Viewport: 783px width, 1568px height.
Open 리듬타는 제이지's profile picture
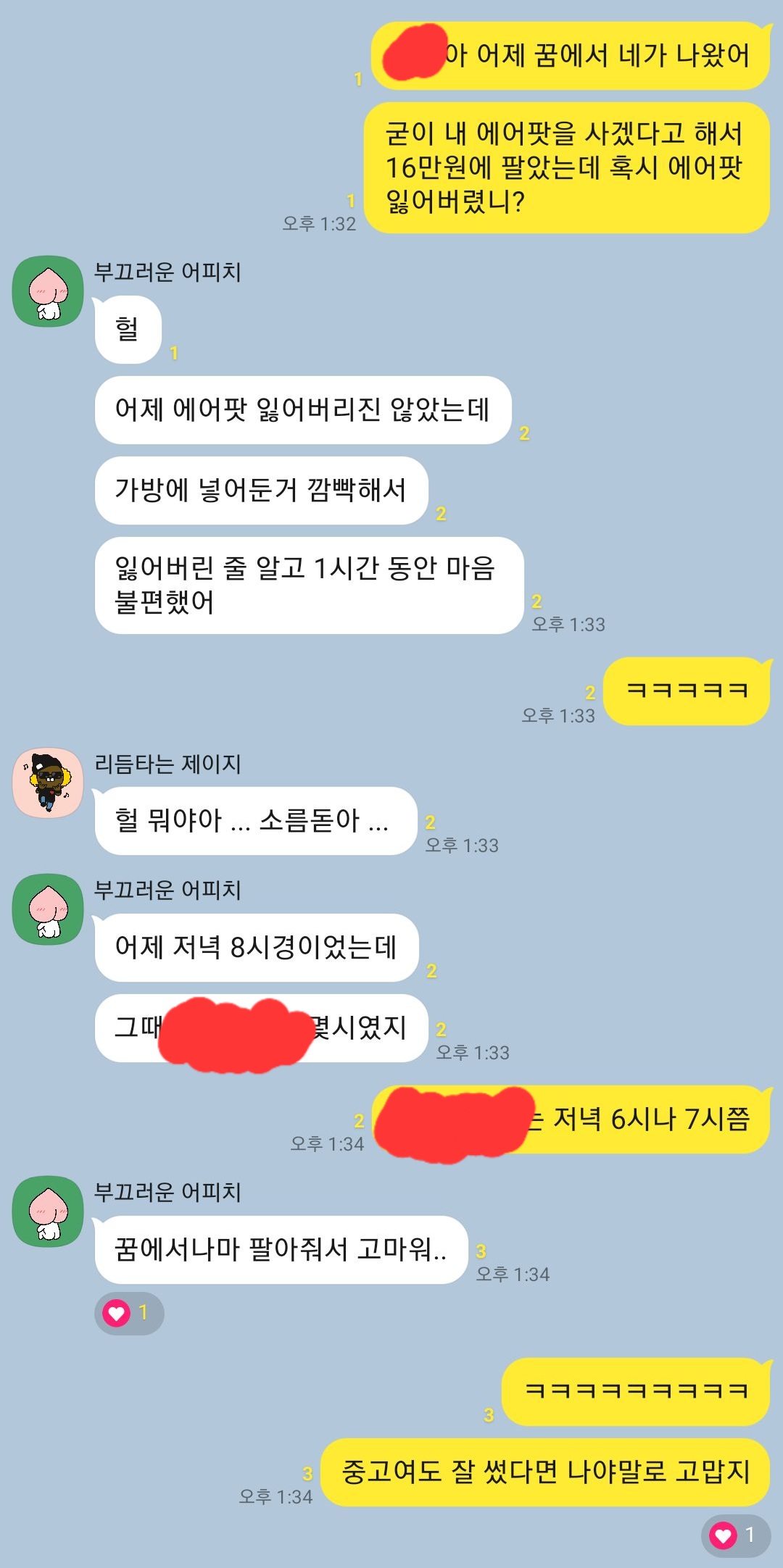(x=48, y=783)
